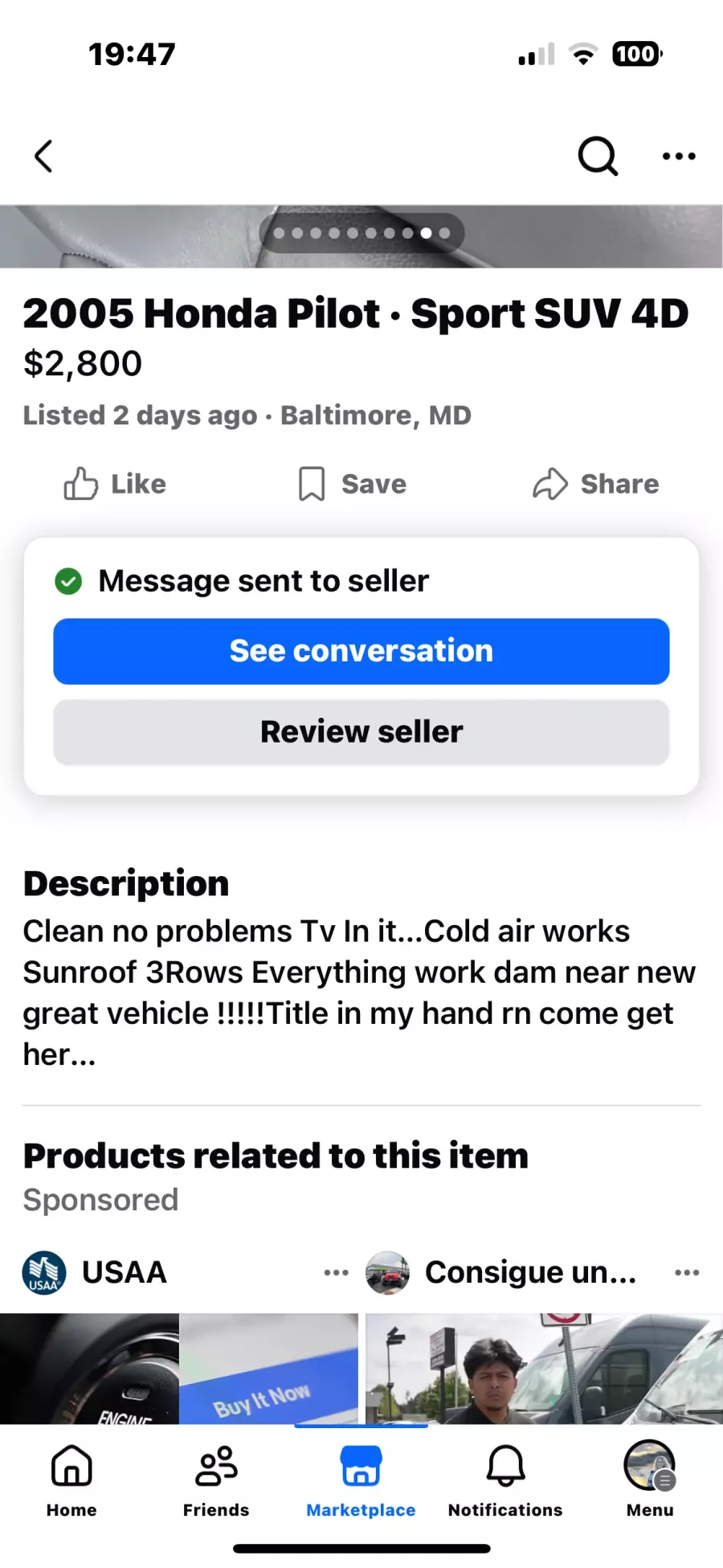Open the Menu tab
723x1568 pixels.
(650, 1480)
